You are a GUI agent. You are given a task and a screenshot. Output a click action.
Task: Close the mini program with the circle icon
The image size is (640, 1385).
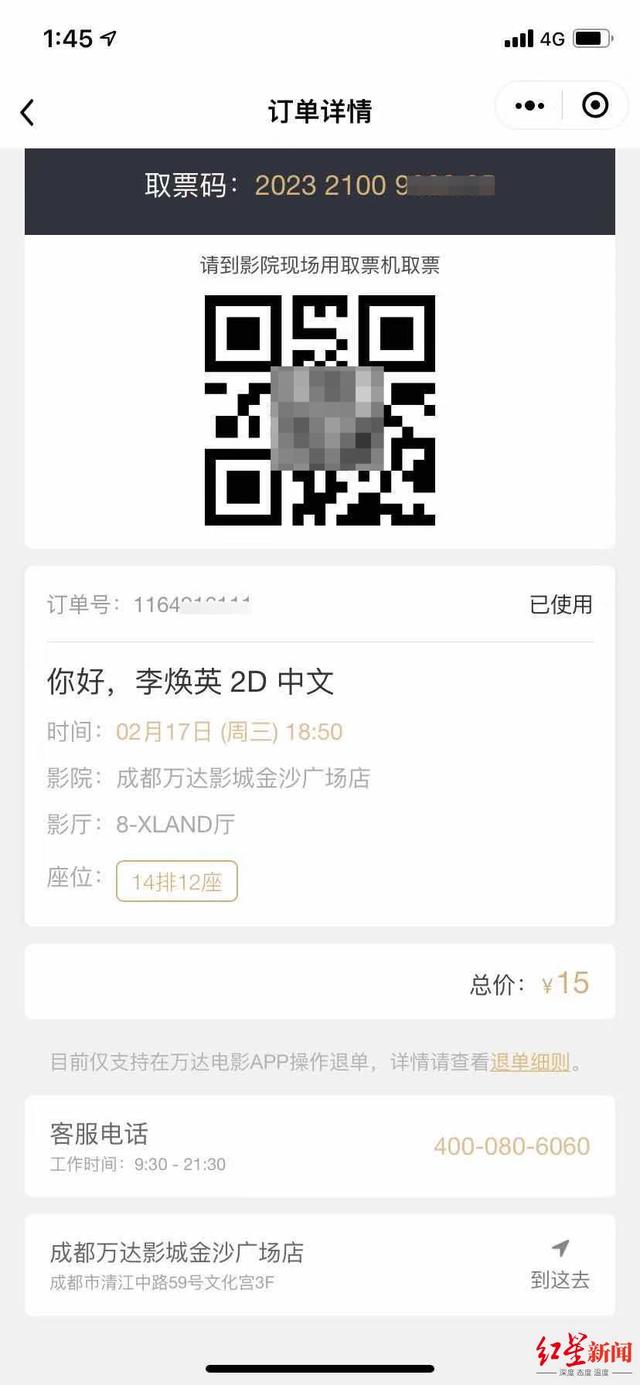coord(595,105)
